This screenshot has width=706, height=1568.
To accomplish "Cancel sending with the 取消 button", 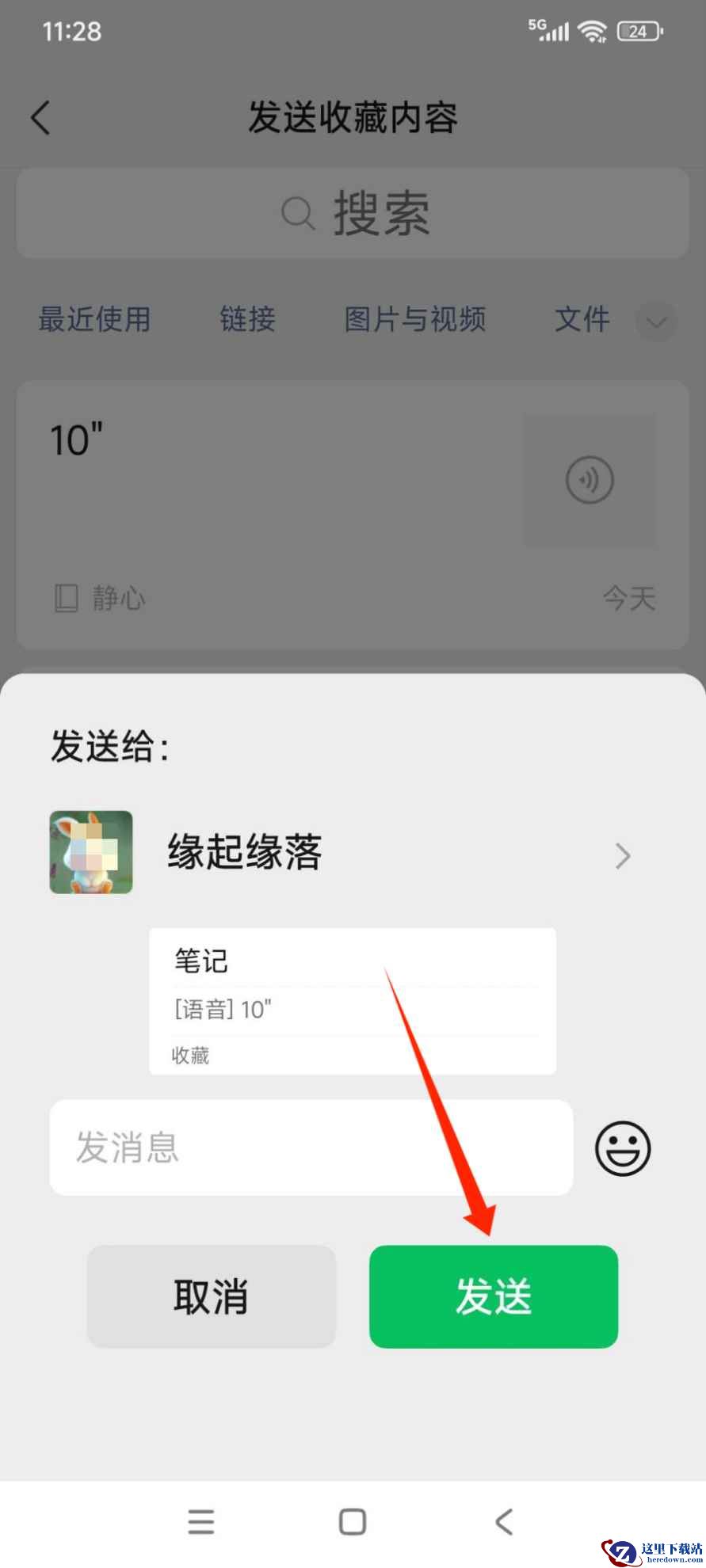I will pos(211,1296).
